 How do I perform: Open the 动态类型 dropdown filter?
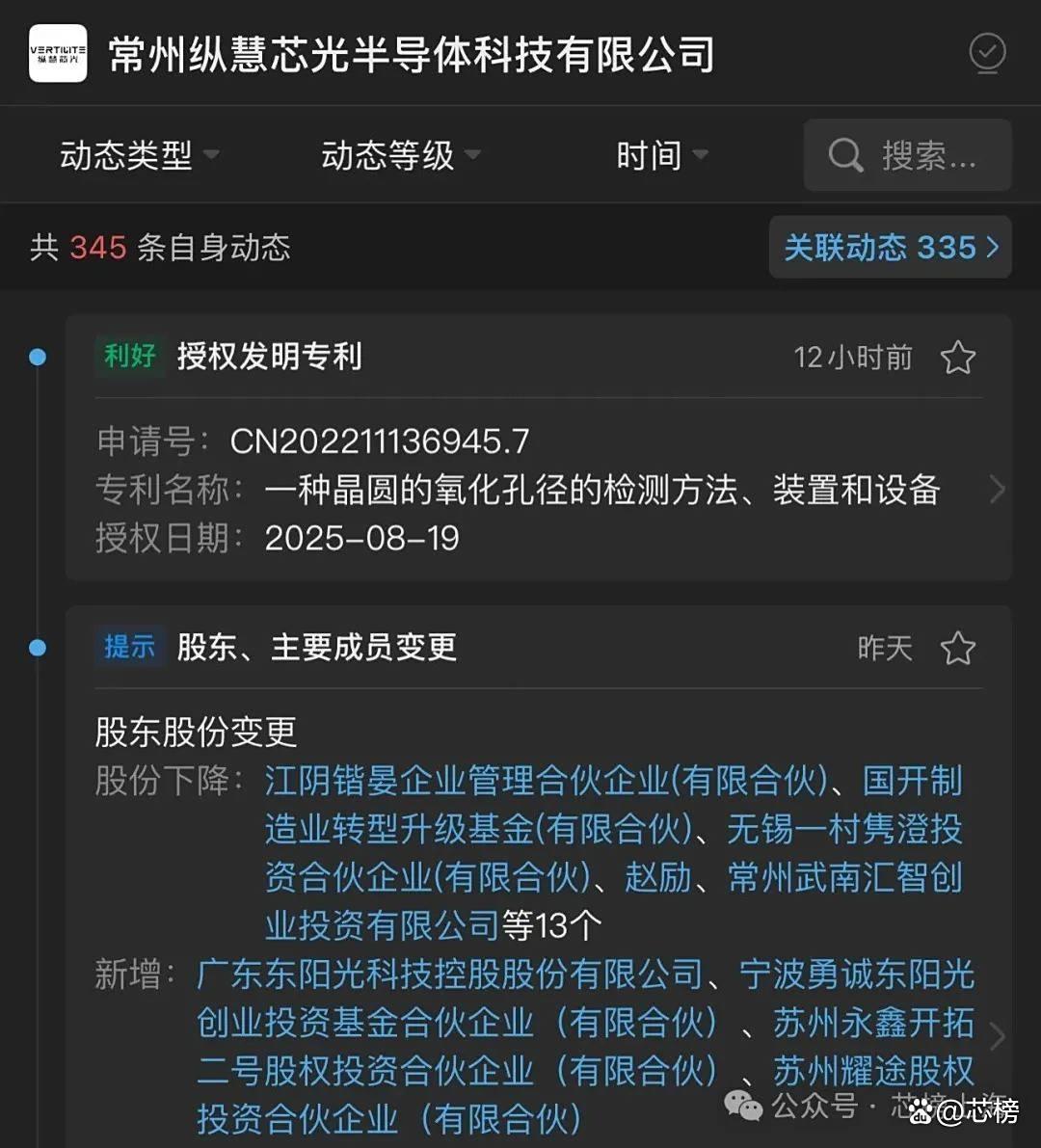[139, 155]
